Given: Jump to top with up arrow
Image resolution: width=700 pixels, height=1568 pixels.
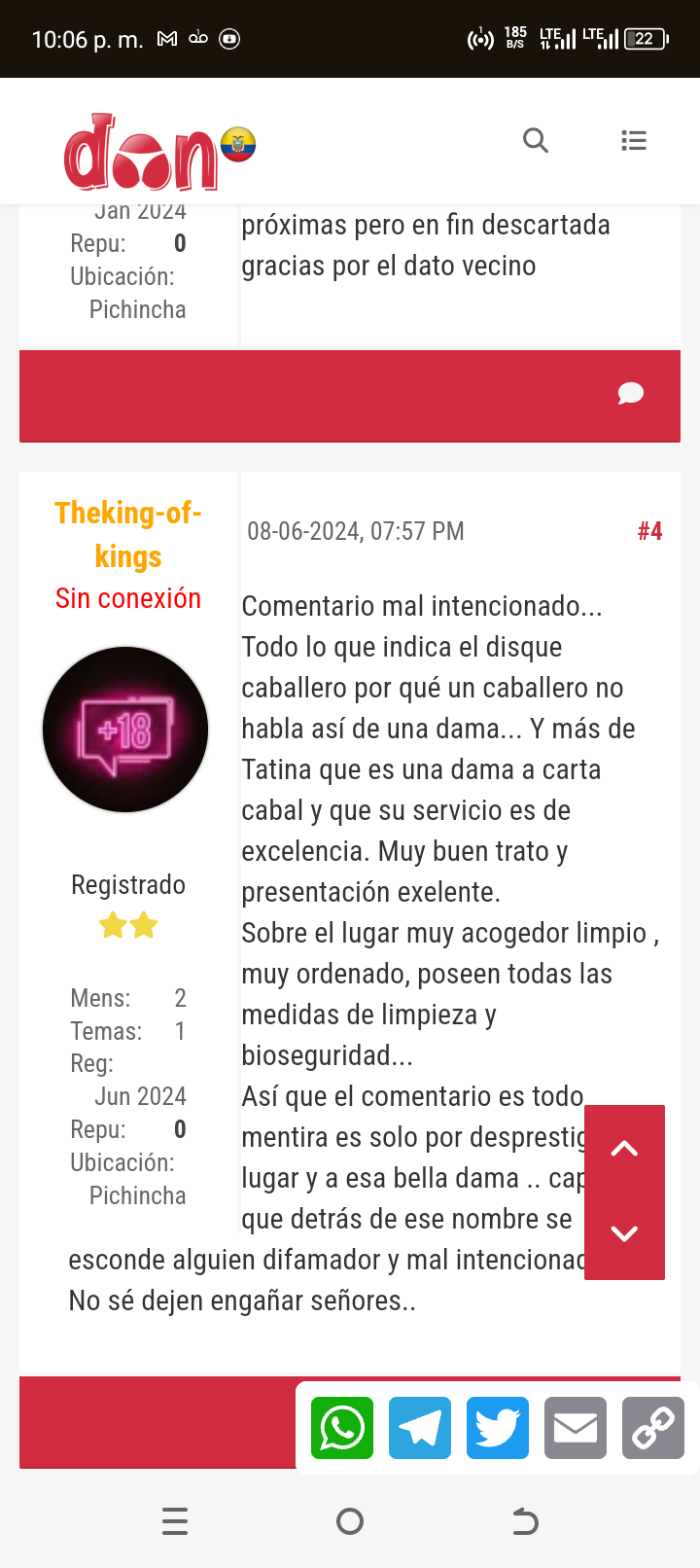Looking at the screenshot, I should (624, 1149).
